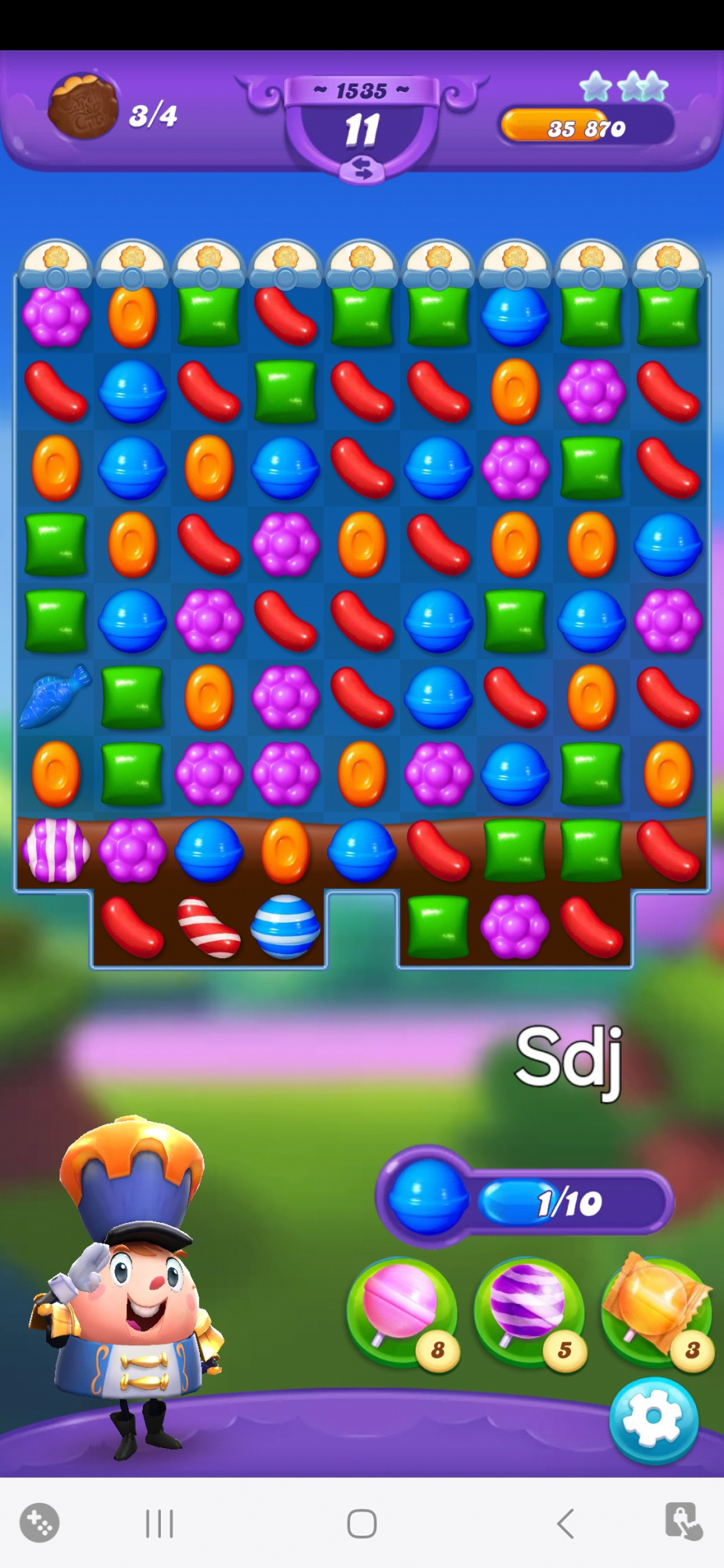Open recent apps from navigation bar
This screenshot has width=724, height=1568.
click(159, 1524)
